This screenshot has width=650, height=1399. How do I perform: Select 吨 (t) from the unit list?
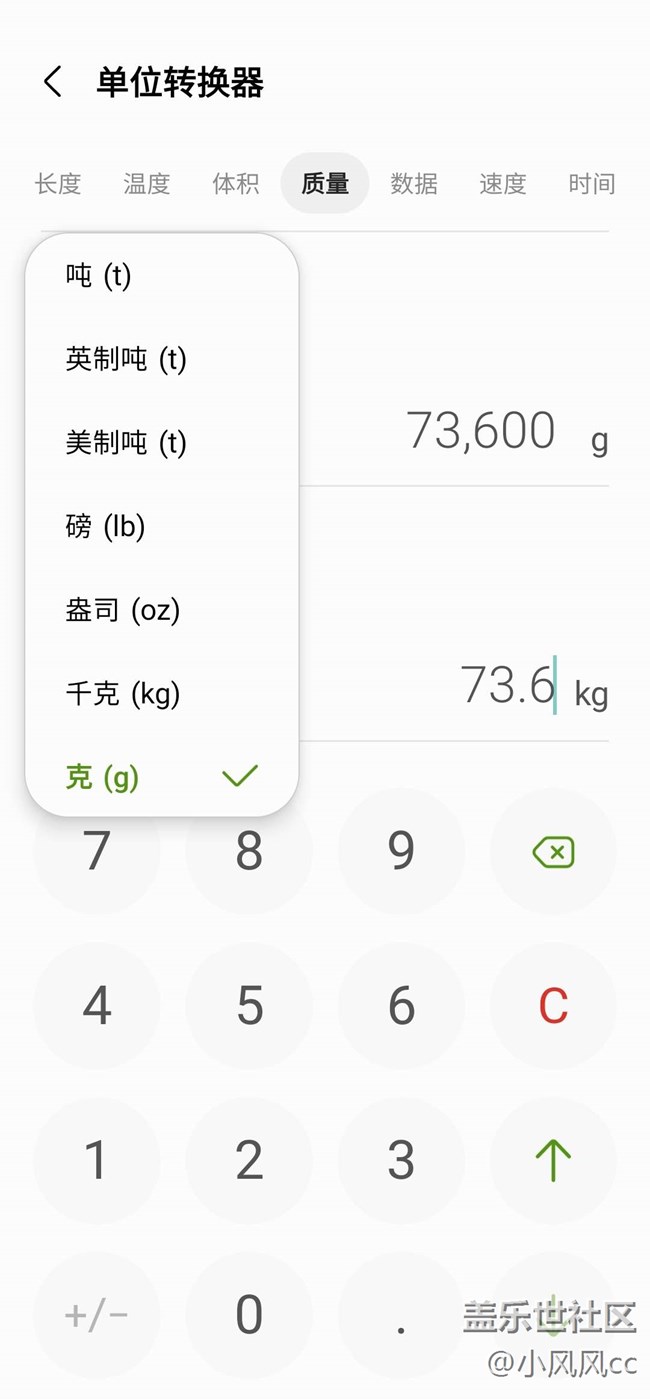pyautogui.click(x=99, y=275)
